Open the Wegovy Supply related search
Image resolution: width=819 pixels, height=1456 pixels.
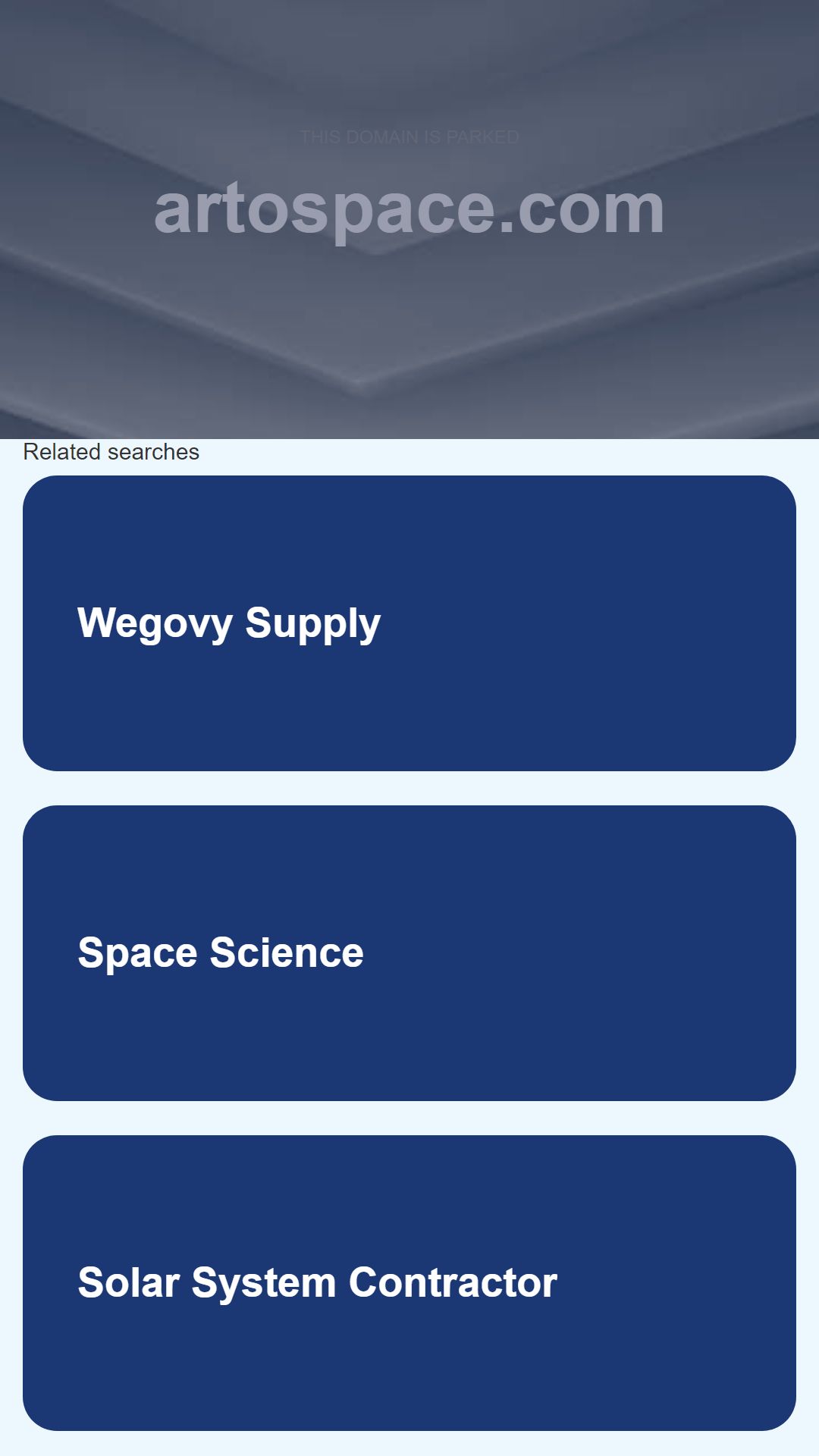click(x=409, y=623)
